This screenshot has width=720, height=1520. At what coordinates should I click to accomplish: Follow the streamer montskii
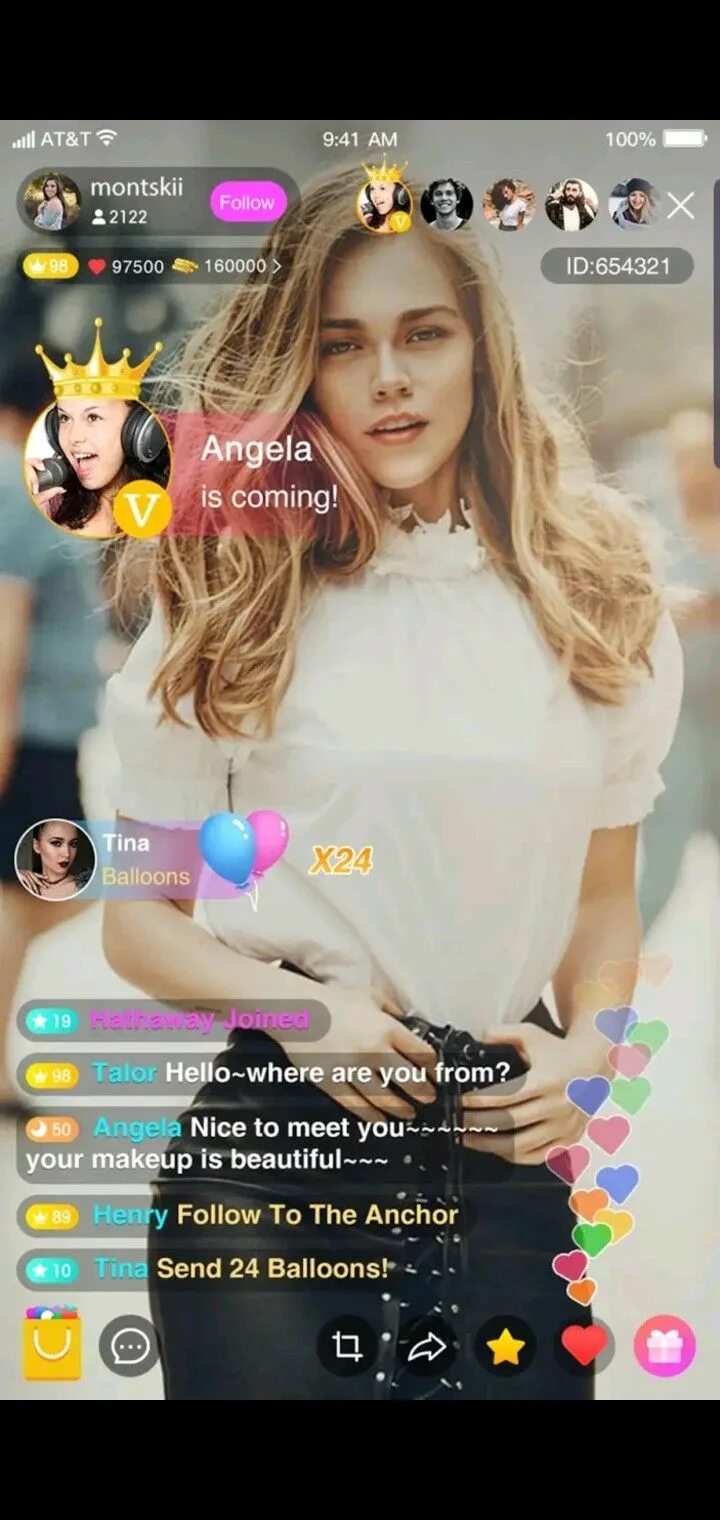tap(247, 203)
